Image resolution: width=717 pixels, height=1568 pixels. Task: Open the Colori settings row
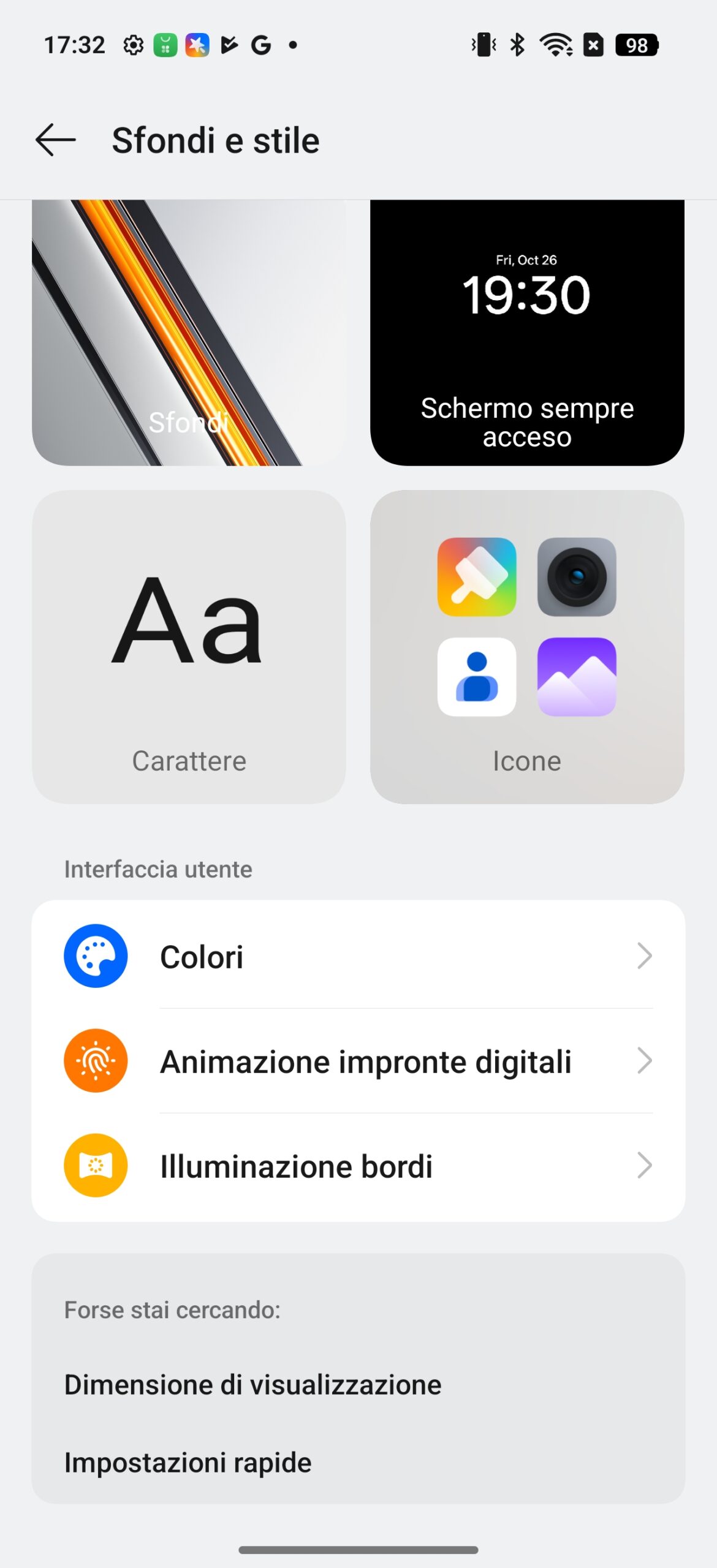click(358, 956)
